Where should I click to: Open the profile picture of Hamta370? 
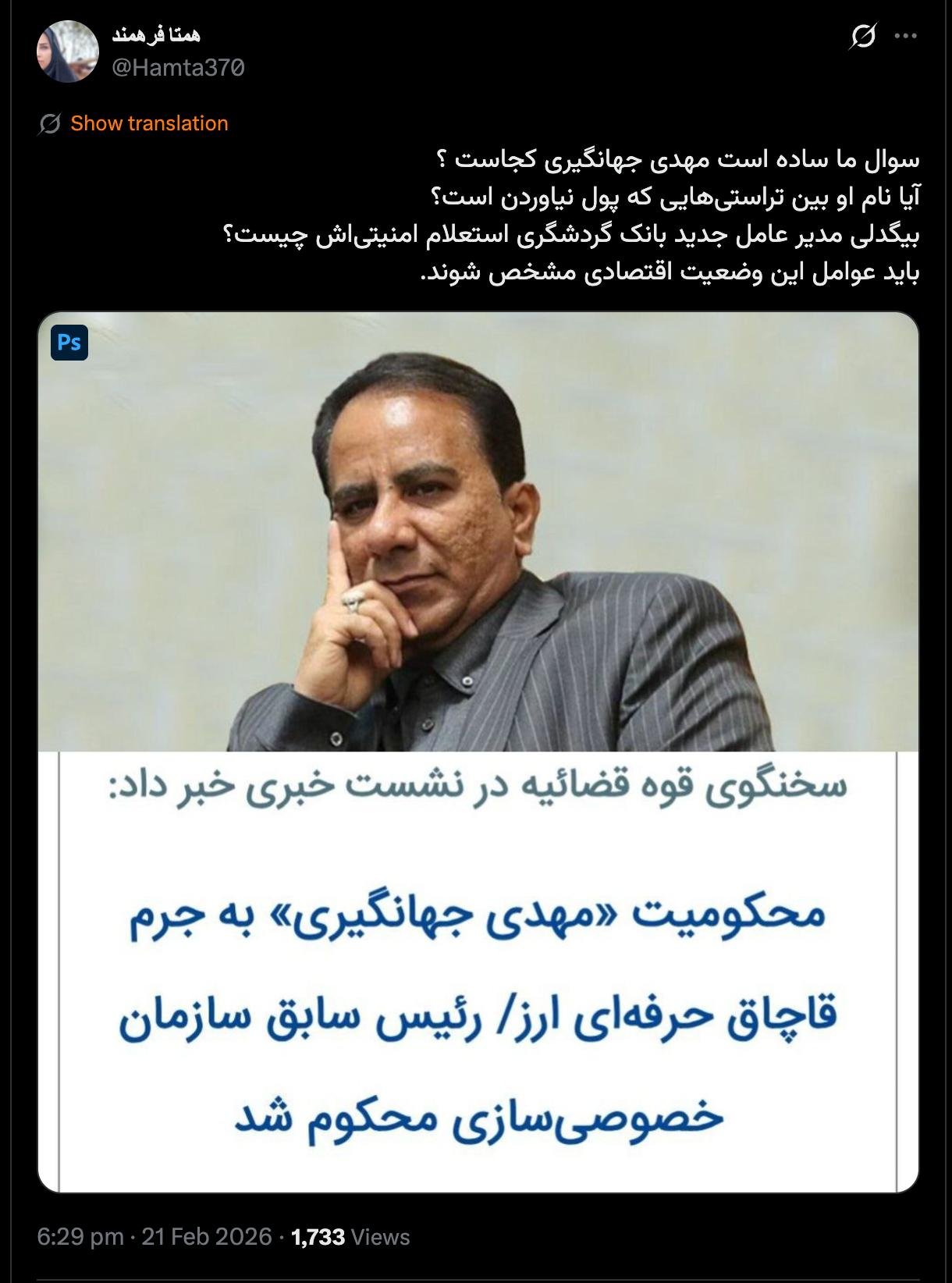pyautogui.click(x=68, y=52)
